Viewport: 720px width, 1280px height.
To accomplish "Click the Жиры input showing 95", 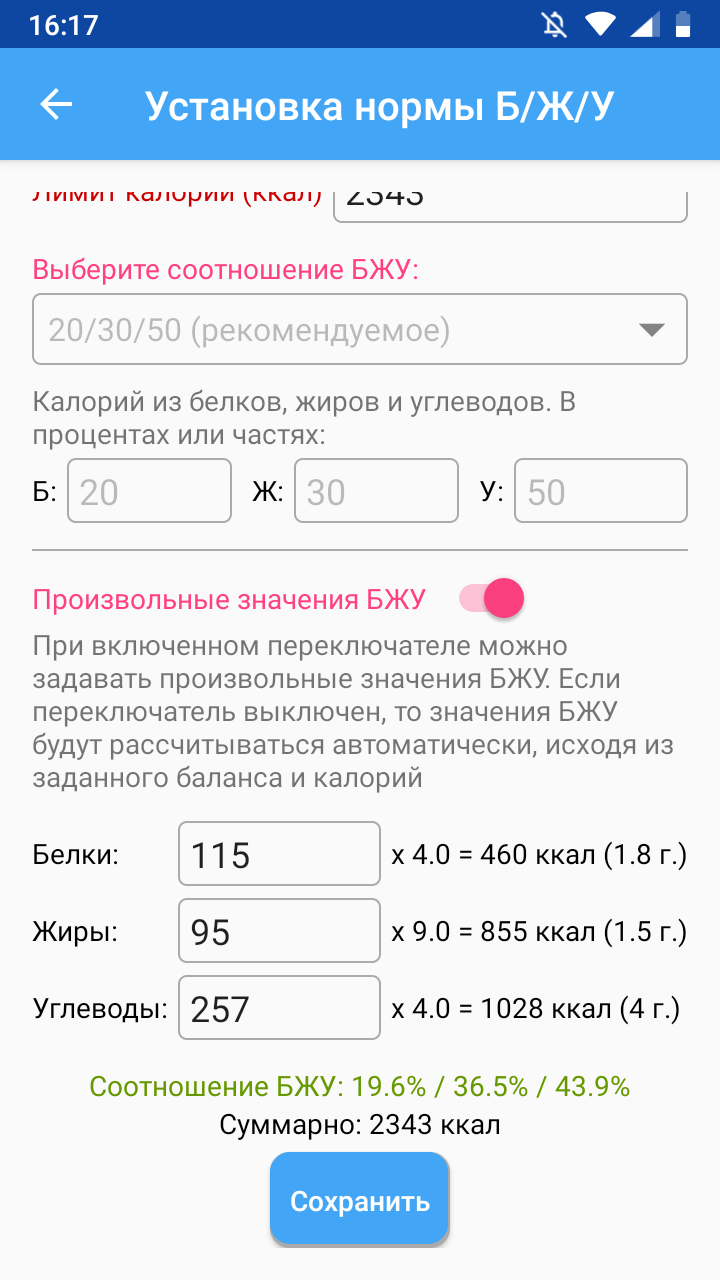I will tap(279, 930).
